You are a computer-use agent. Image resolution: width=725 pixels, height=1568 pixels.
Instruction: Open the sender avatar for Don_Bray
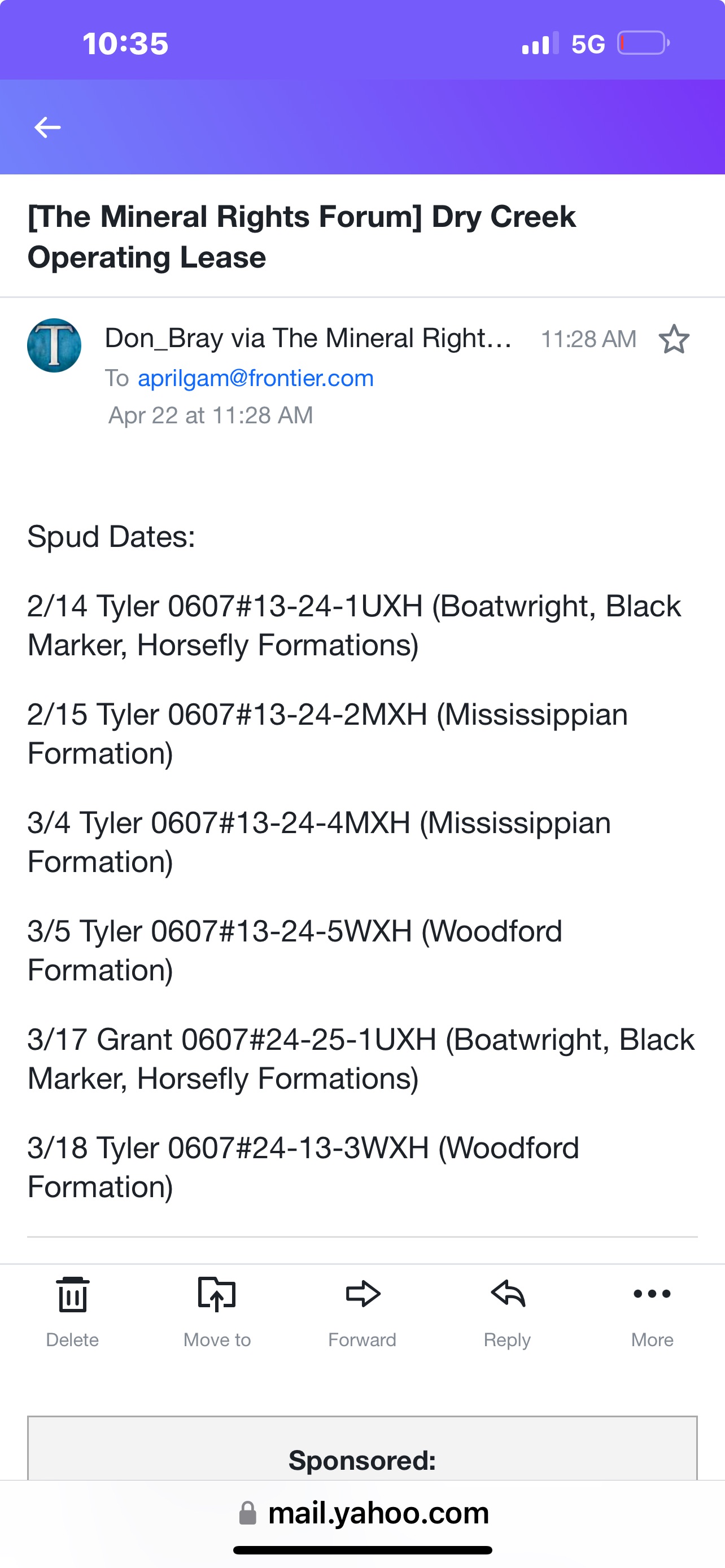[54, 345]
